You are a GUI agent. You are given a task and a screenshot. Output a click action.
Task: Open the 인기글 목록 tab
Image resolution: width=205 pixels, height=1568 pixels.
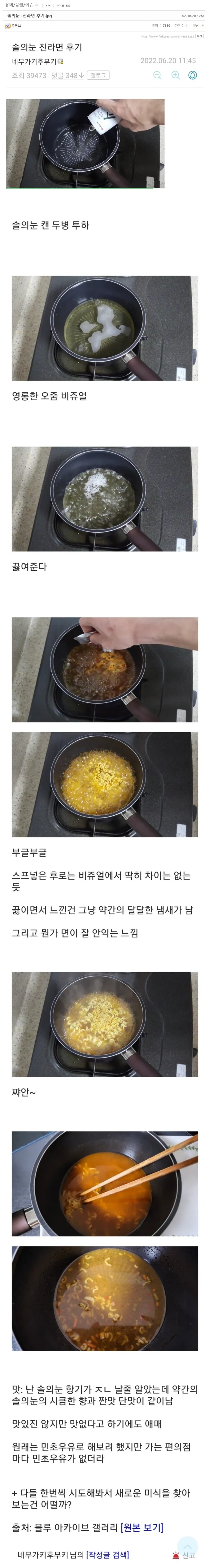point(63,5)
